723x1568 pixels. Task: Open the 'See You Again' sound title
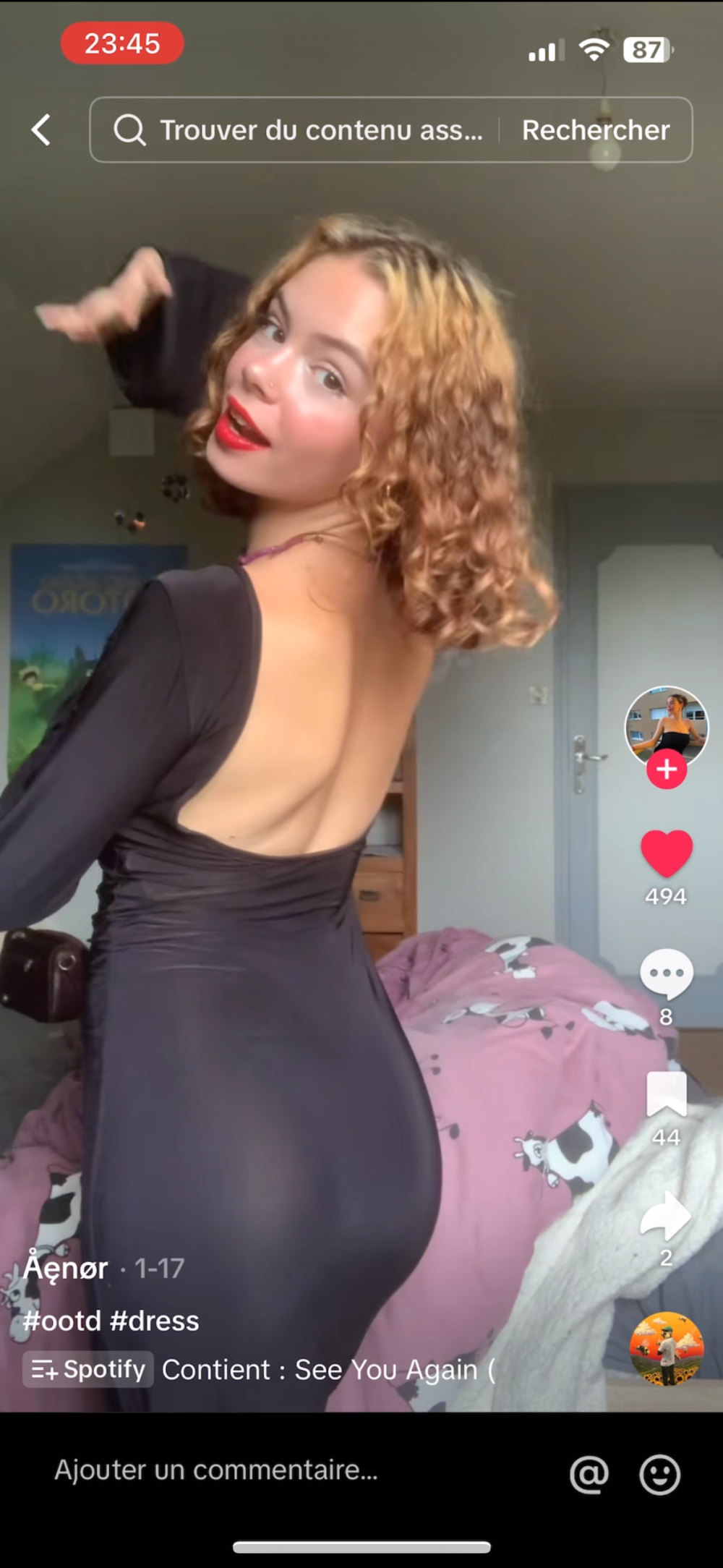click(x=329, y=1369)
